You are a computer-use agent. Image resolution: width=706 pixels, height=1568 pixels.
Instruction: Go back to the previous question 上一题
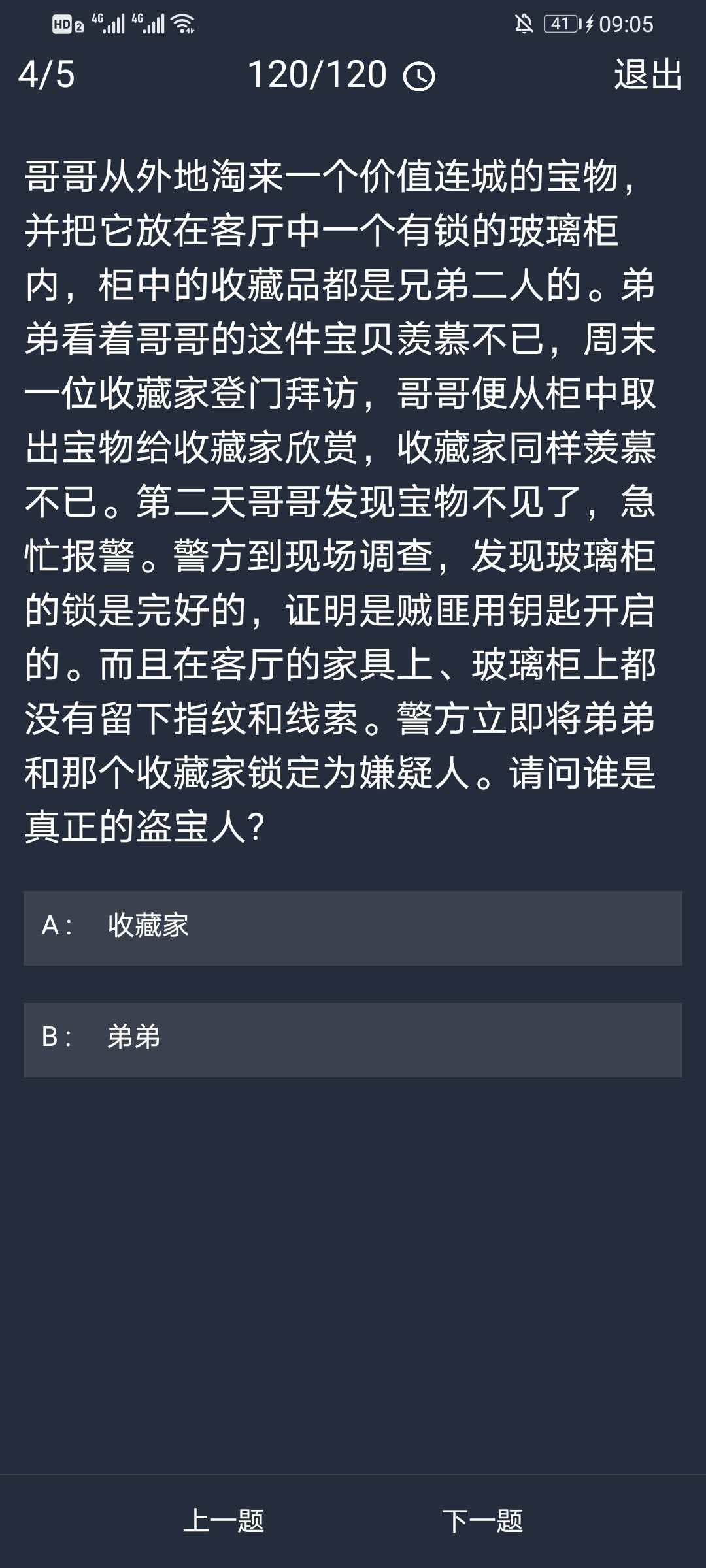click(224, 1521)
